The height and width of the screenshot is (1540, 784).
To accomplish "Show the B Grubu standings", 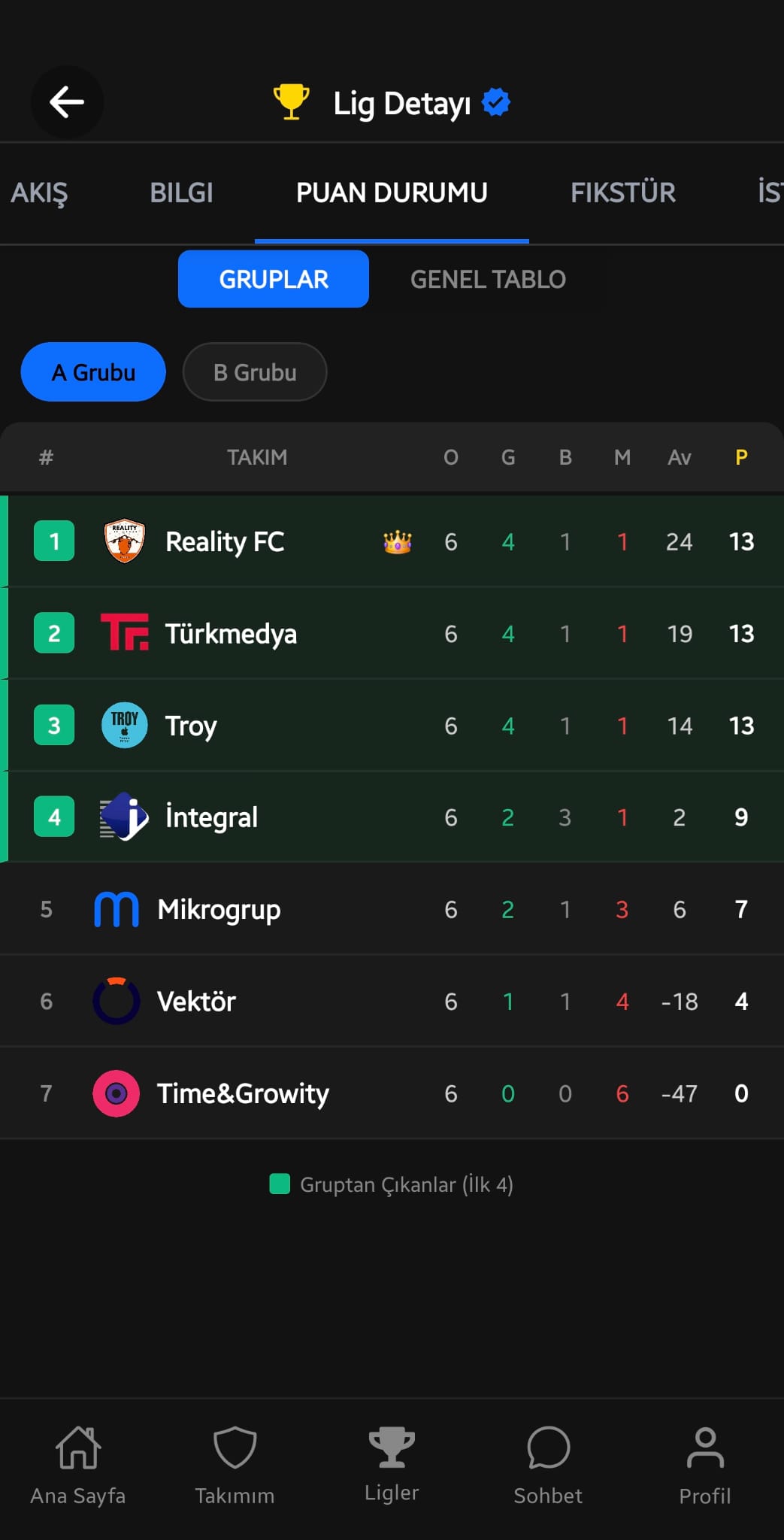I will coord(255,372).
